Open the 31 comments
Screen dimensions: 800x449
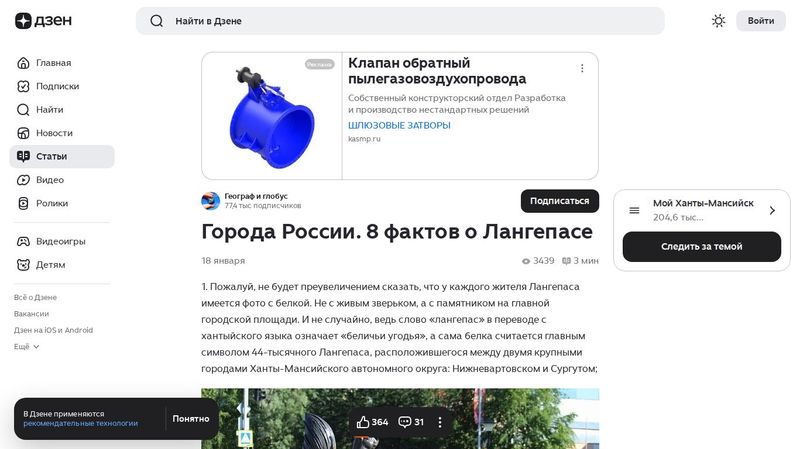point(411,422)
